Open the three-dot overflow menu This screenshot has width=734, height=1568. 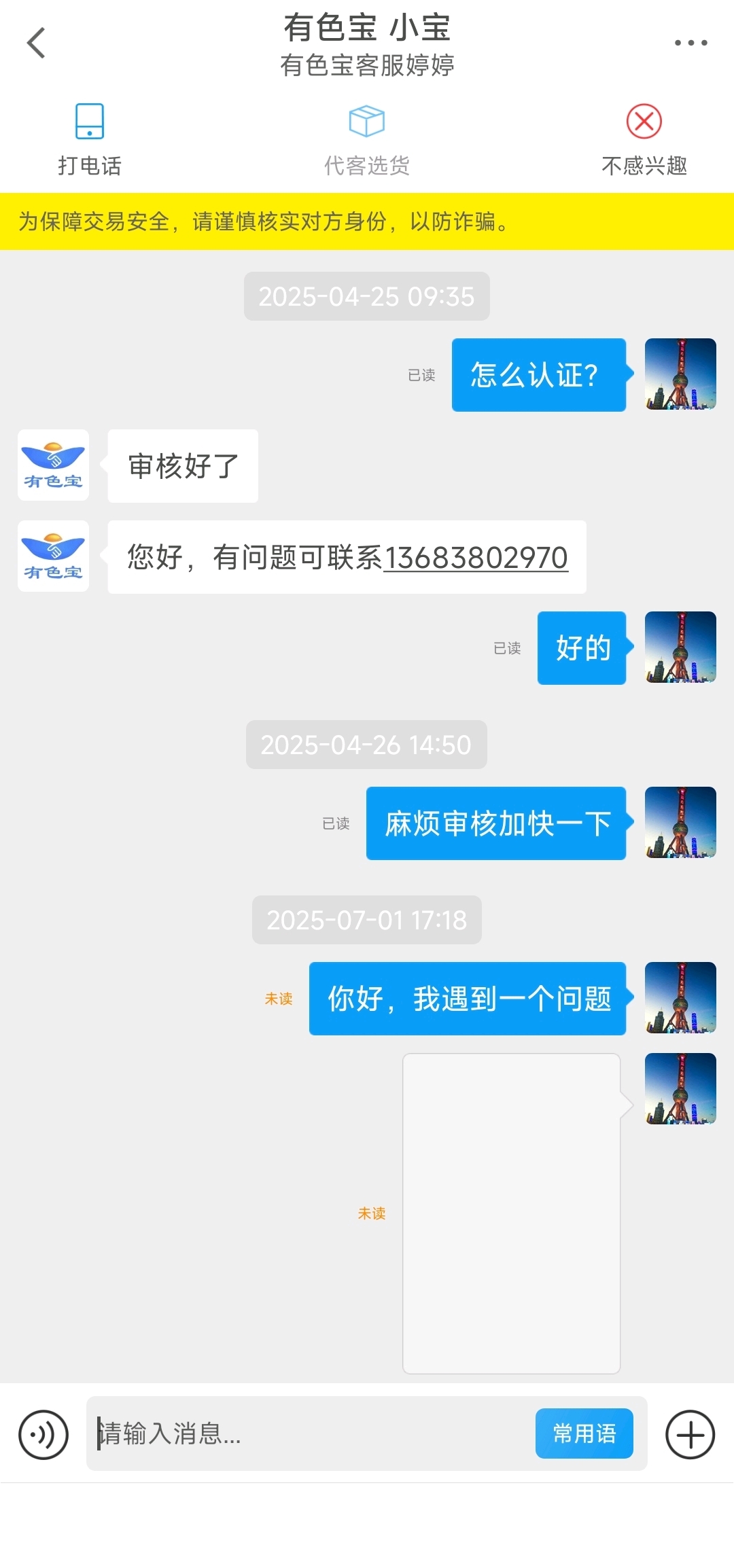[x=691, y=43]
